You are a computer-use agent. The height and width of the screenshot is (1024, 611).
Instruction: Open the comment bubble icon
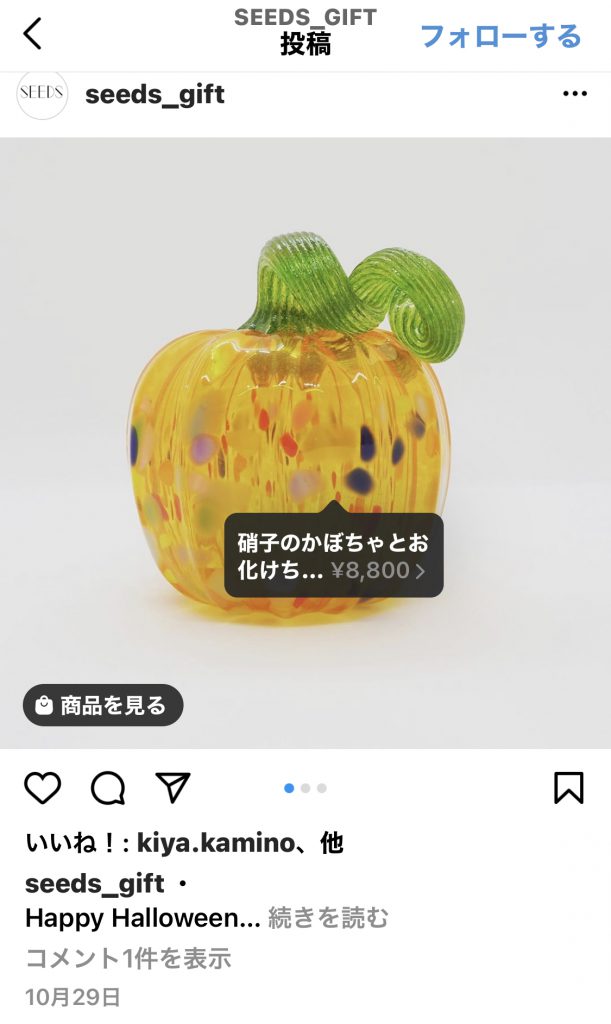pos(108,788)
